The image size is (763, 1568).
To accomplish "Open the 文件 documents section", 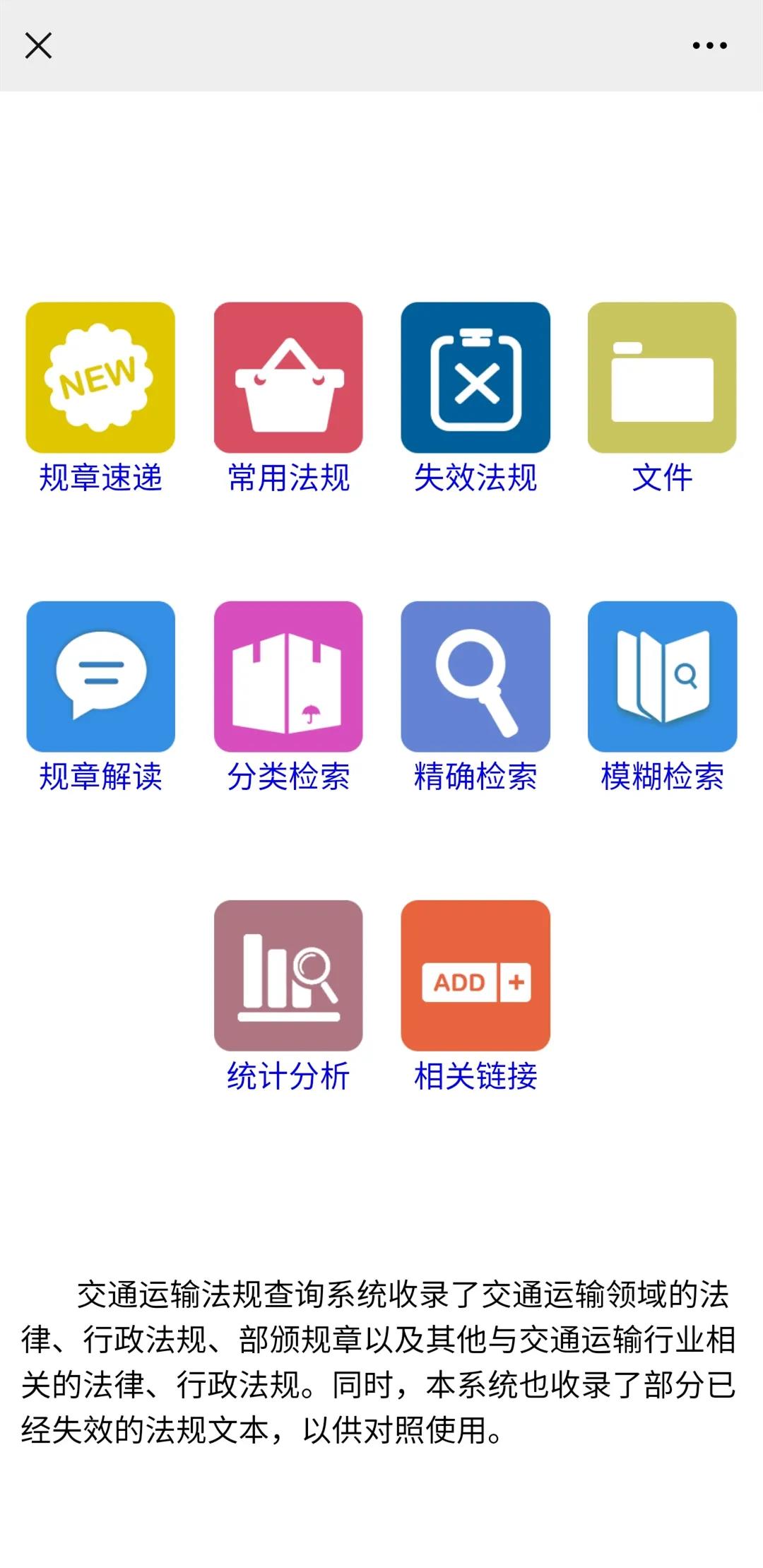I will [x=662, y=378].
